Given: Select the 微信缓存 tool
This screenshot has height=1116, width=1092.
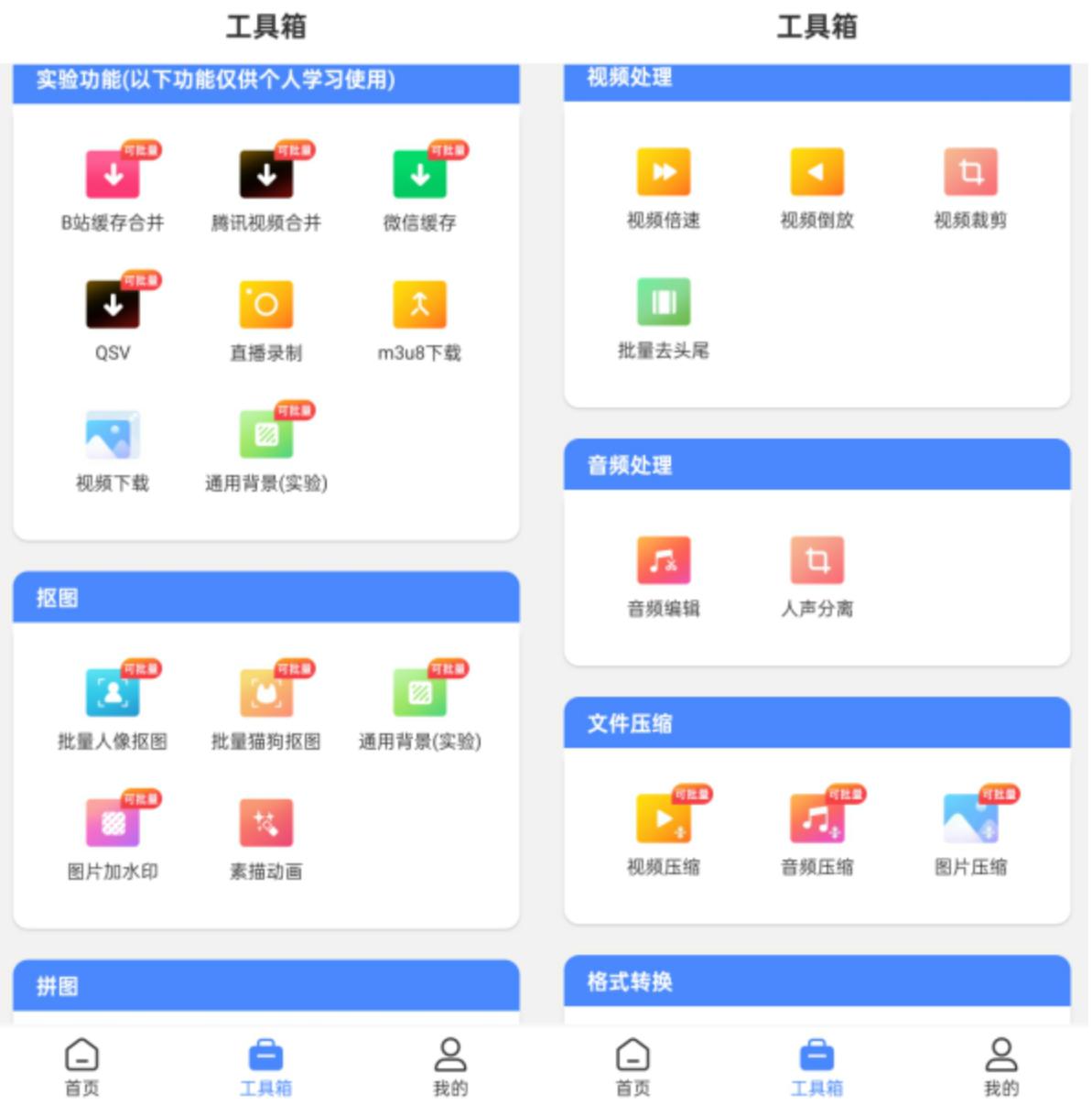Looking at the screenshot, I should coord(419,175).
